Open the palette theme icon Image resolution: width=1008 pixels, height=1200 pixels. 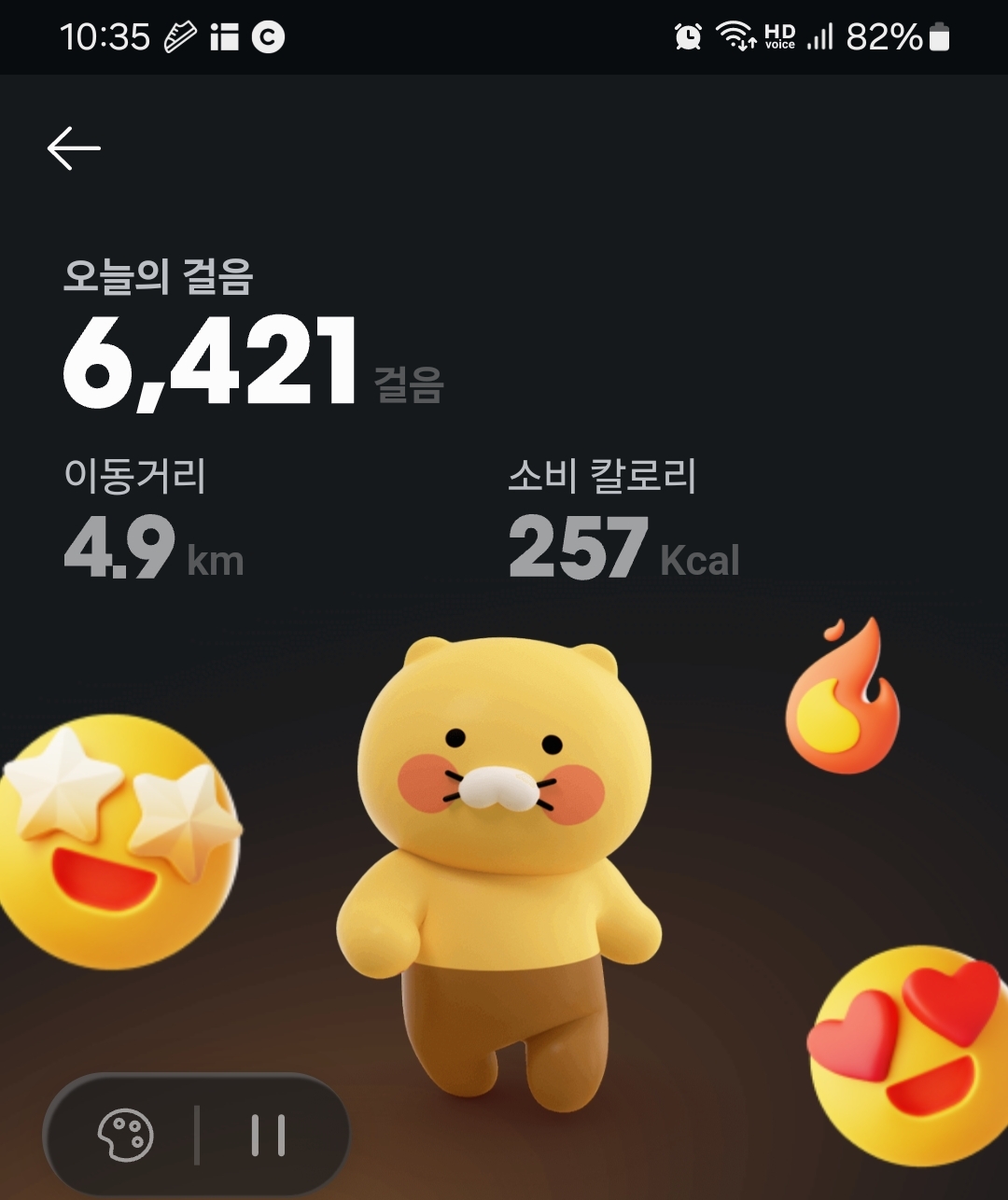pos(126,1135)
